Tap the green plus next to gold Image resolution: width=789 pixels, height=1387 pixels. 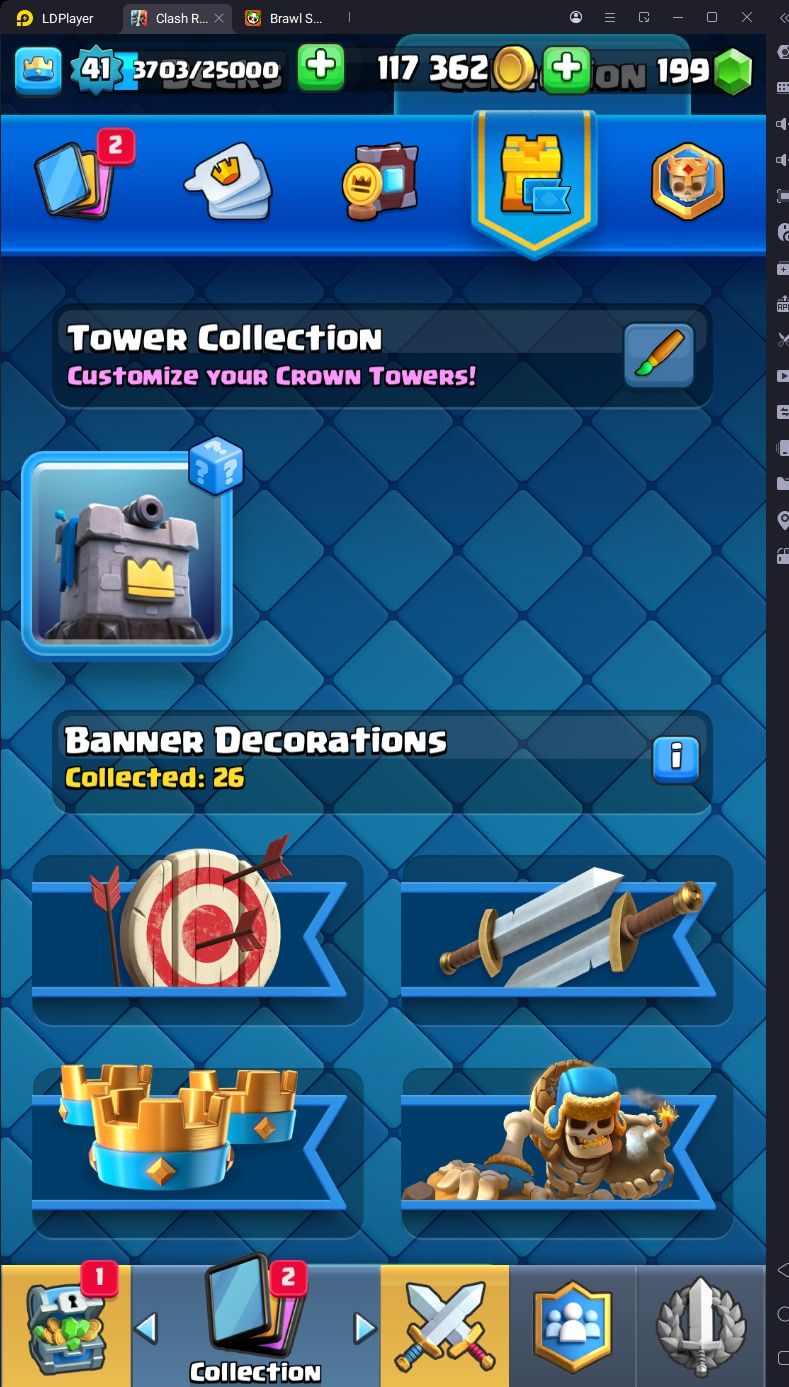567,69
